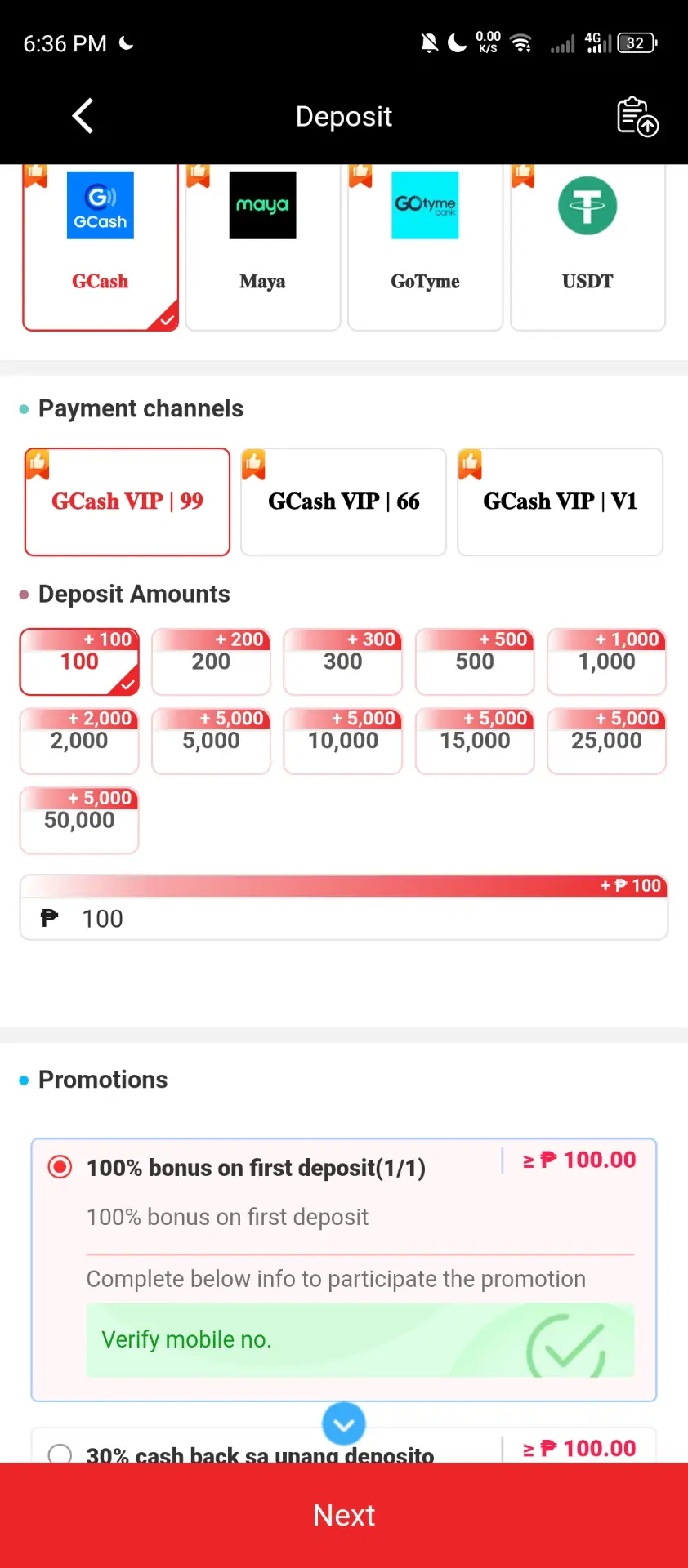Image resolution: width=688 pixels, height=1568 pixels.
Task: Choose the 500 deposit amount
Action: coord(475,661)
